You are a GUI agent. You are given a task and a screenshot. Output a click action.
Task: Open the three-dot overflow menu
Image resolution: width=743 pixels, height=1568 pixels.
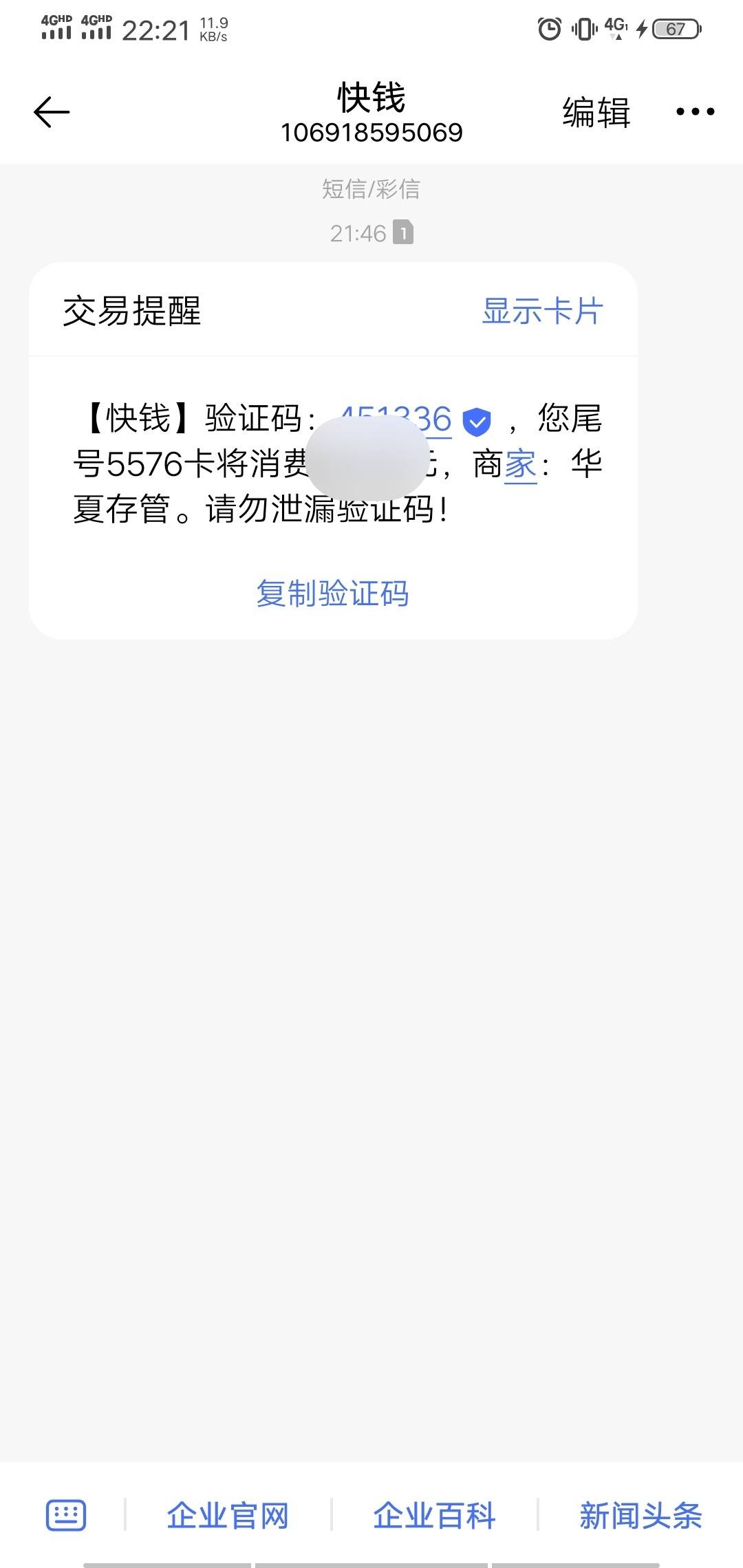[696, 111]
